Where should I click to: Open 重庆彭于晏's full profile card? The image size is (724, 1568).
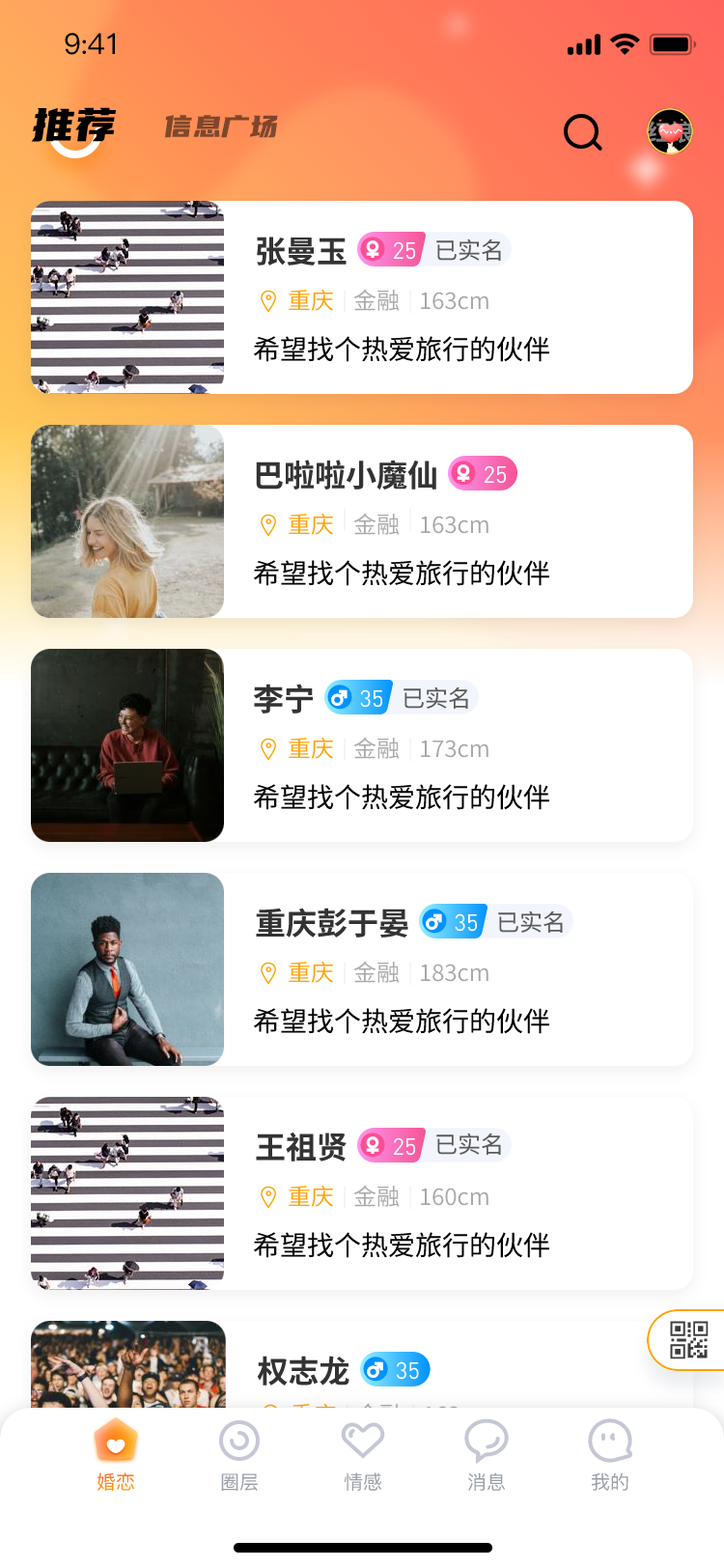(x=360, y=969)
